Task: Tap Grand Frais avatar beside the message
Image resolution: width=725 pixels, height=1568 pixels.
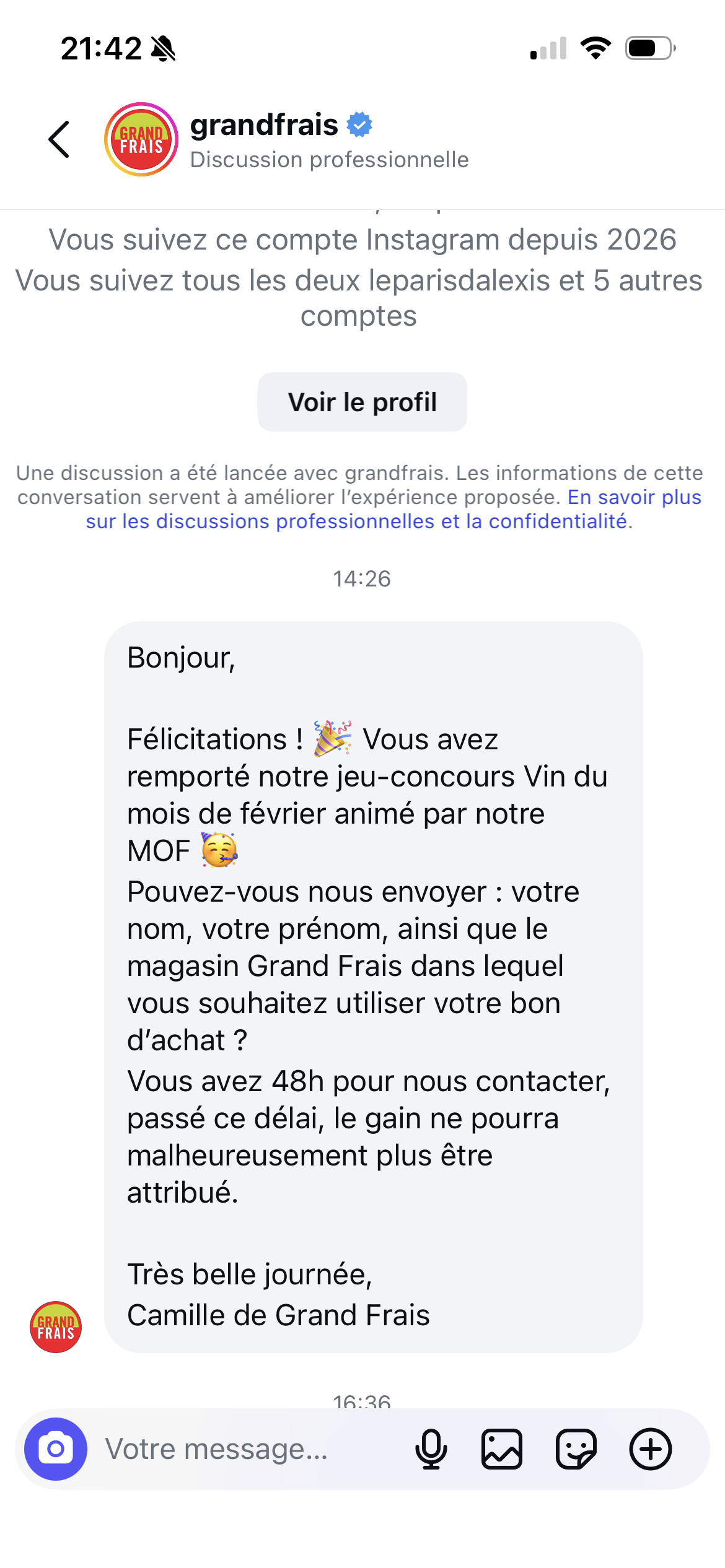Action: tap(56, 1326)
